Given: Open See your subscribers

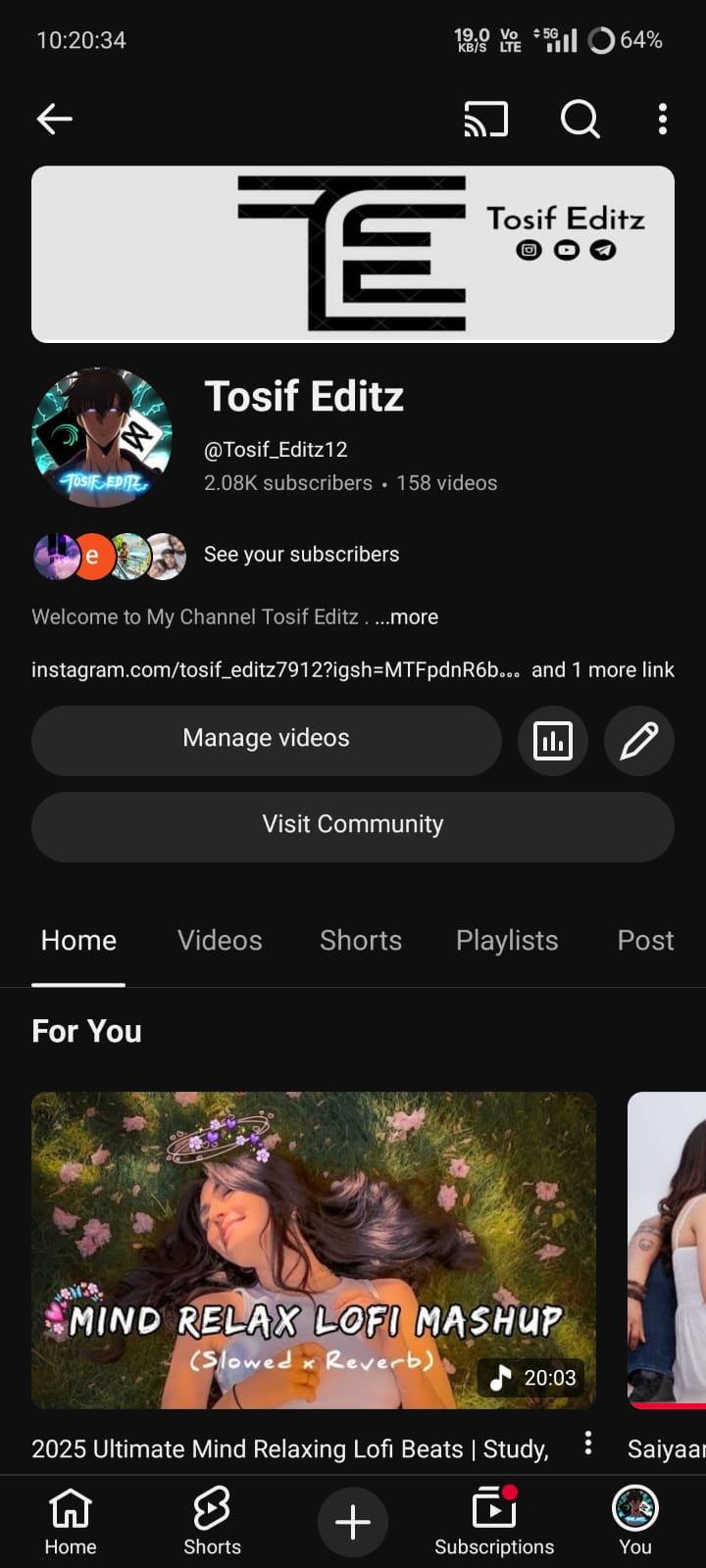Looking at the screenshot, I should [301, 555].
